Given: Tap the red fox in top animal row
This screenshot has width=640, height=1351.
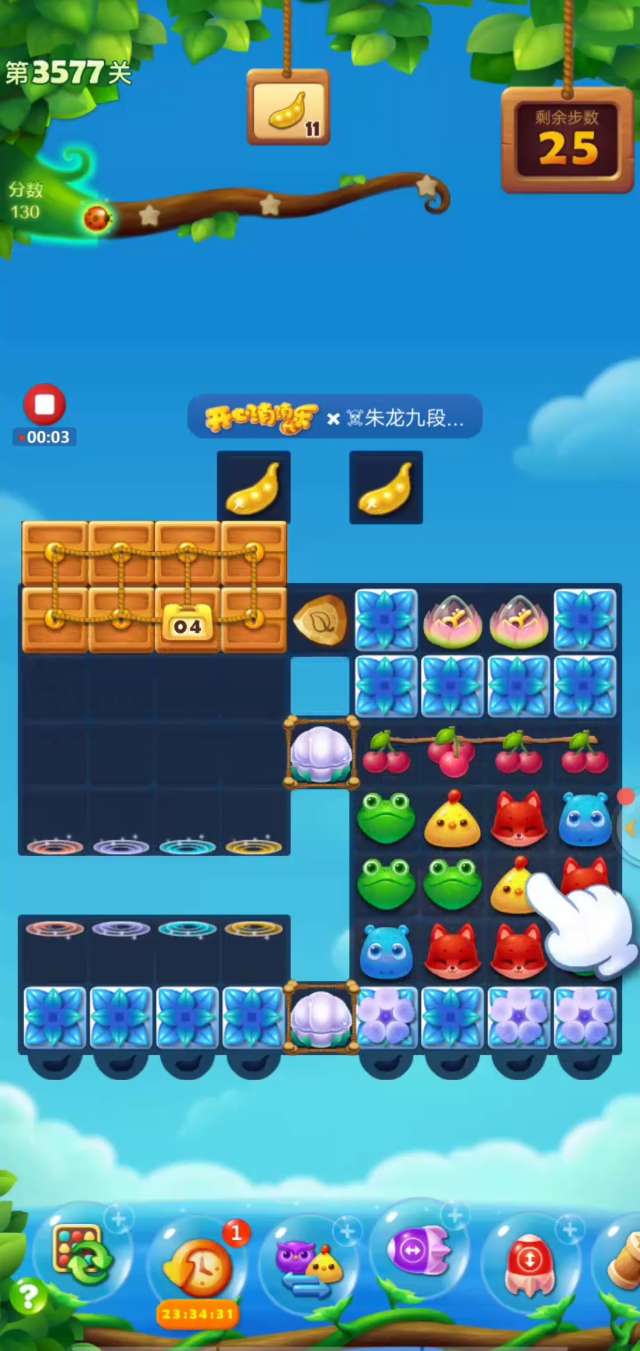Looking at the screenshot, I should pyautogui.click(x=518, y=819).
